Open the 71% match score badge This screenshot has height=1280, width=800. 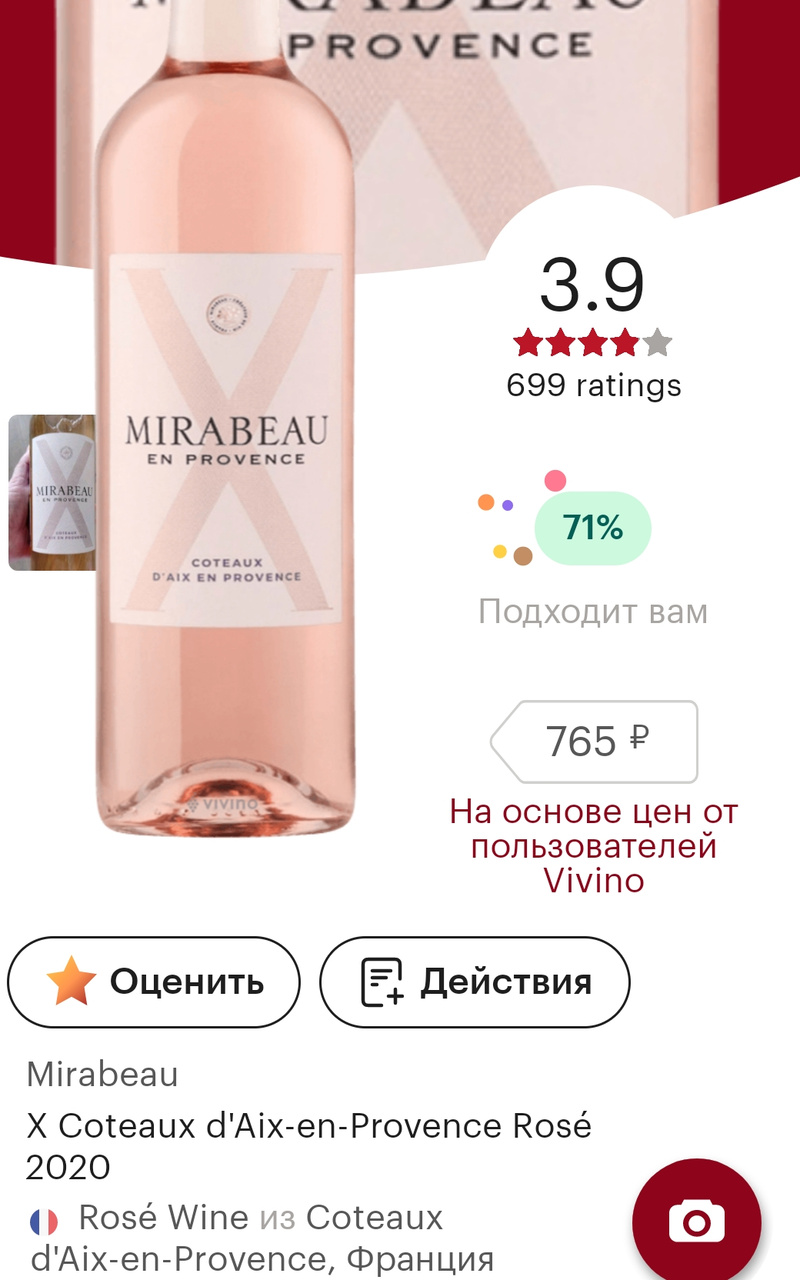point(592,528)
